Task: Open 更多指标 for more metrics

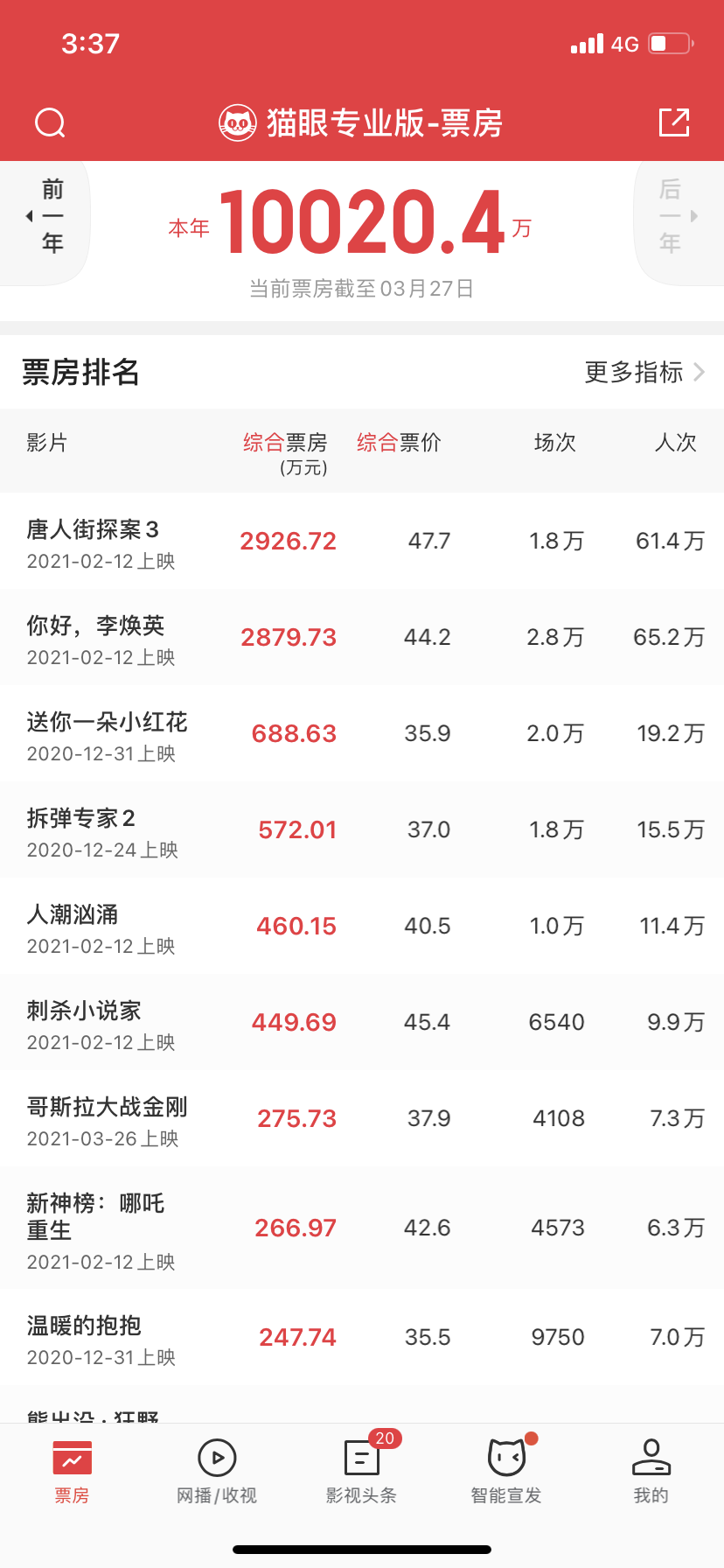Action: (x=644, y=372)
